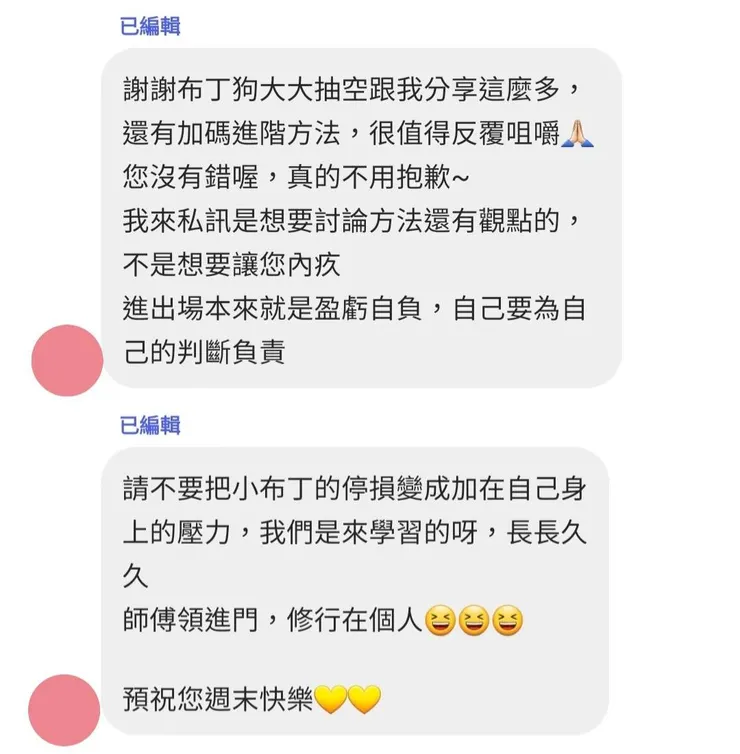Open the sender's pink profile avatar beside the top message
Viewport: 740px width, 754px height.
click(x=66, y=358)
